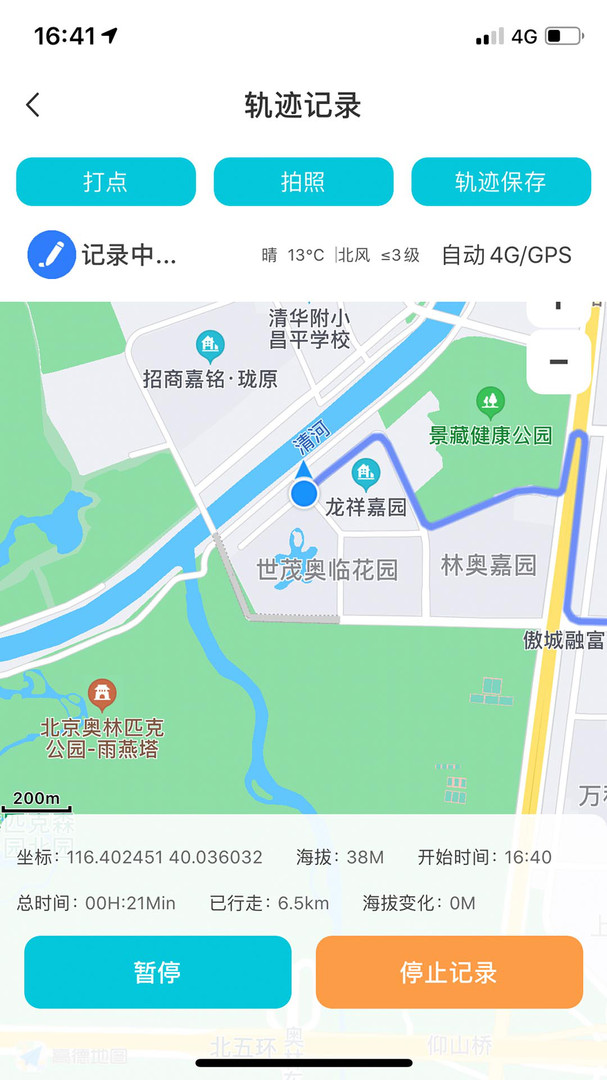Screen dimensions: 607x1080
Task: Go back using the top-left arrow
Action: point(33,105)
